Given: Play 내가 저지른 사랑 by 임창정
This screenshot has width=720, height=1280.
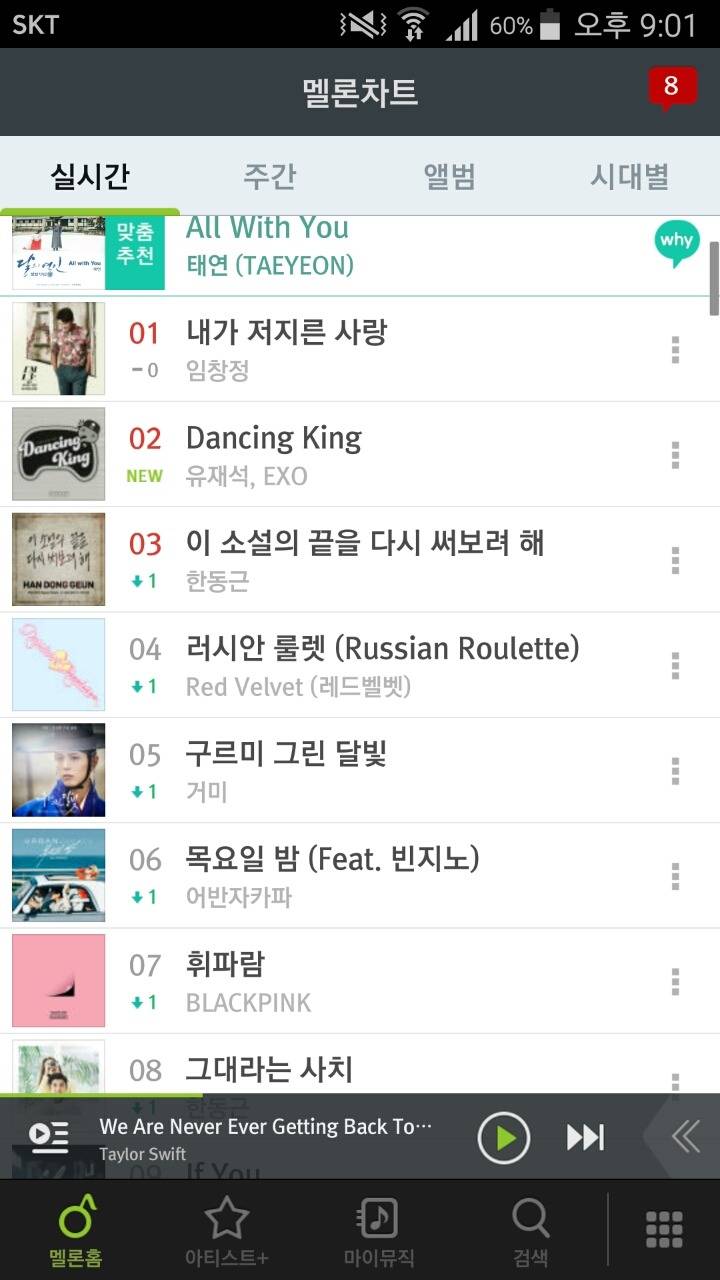Looking at the screenshot, I should 286,348.
